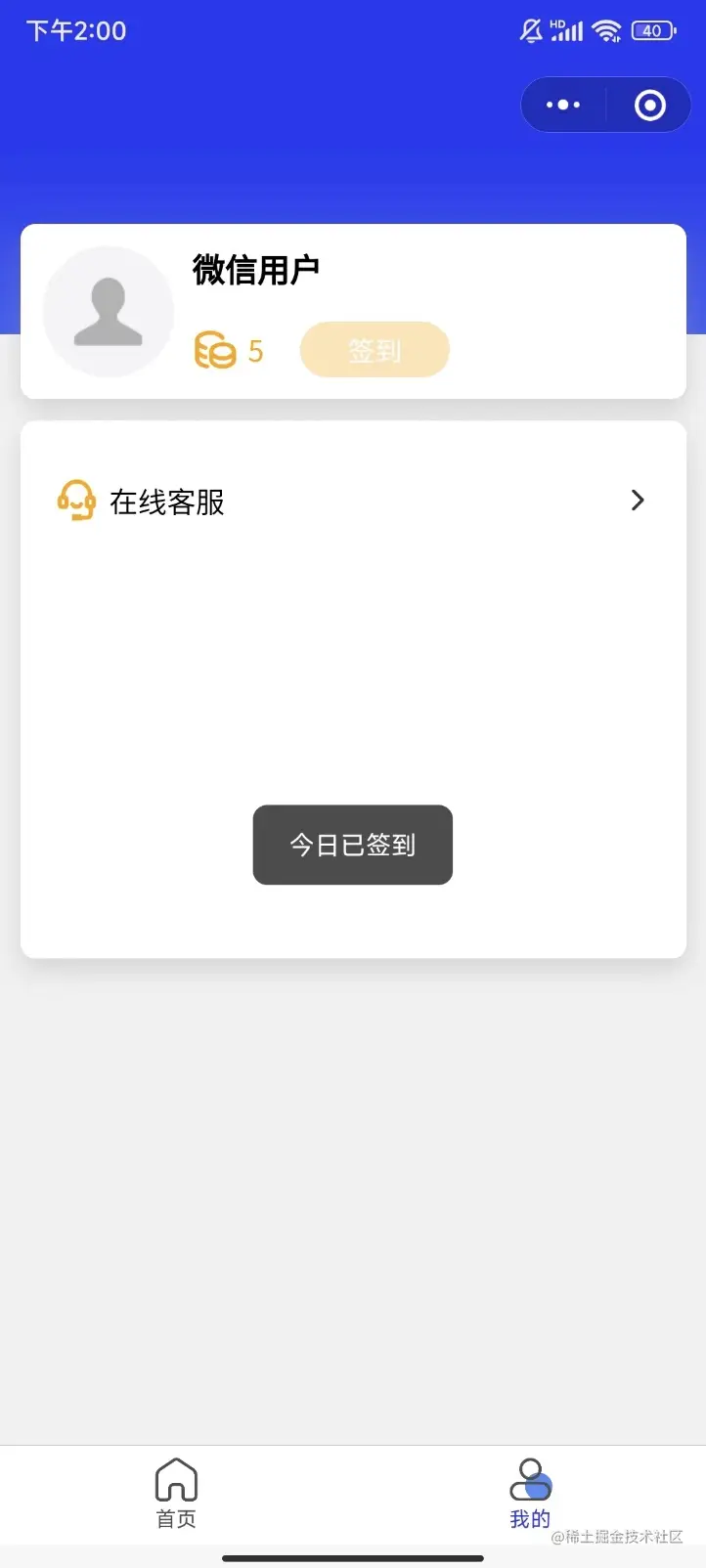Open the mini-program more options (three dots) icon

point(562,104)
